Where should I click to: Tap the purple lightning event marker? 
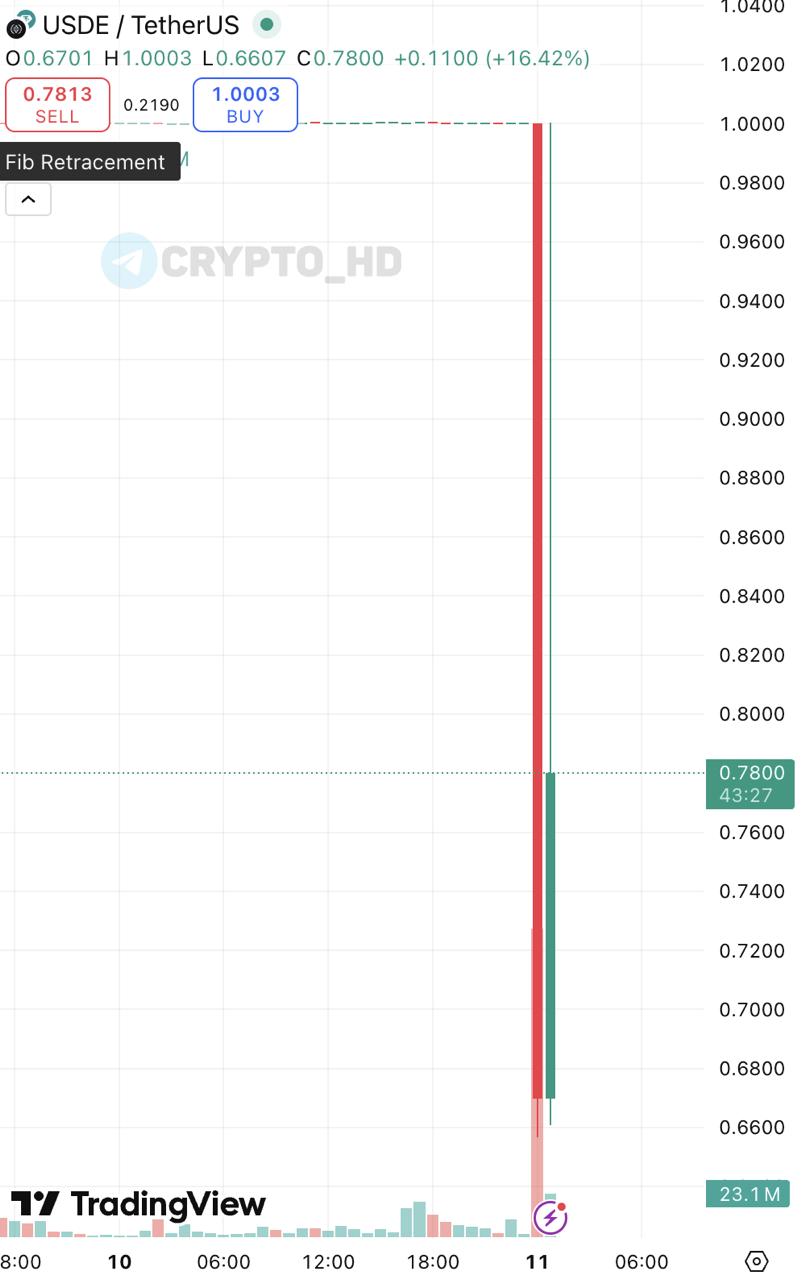click(x=550, y=1218)
